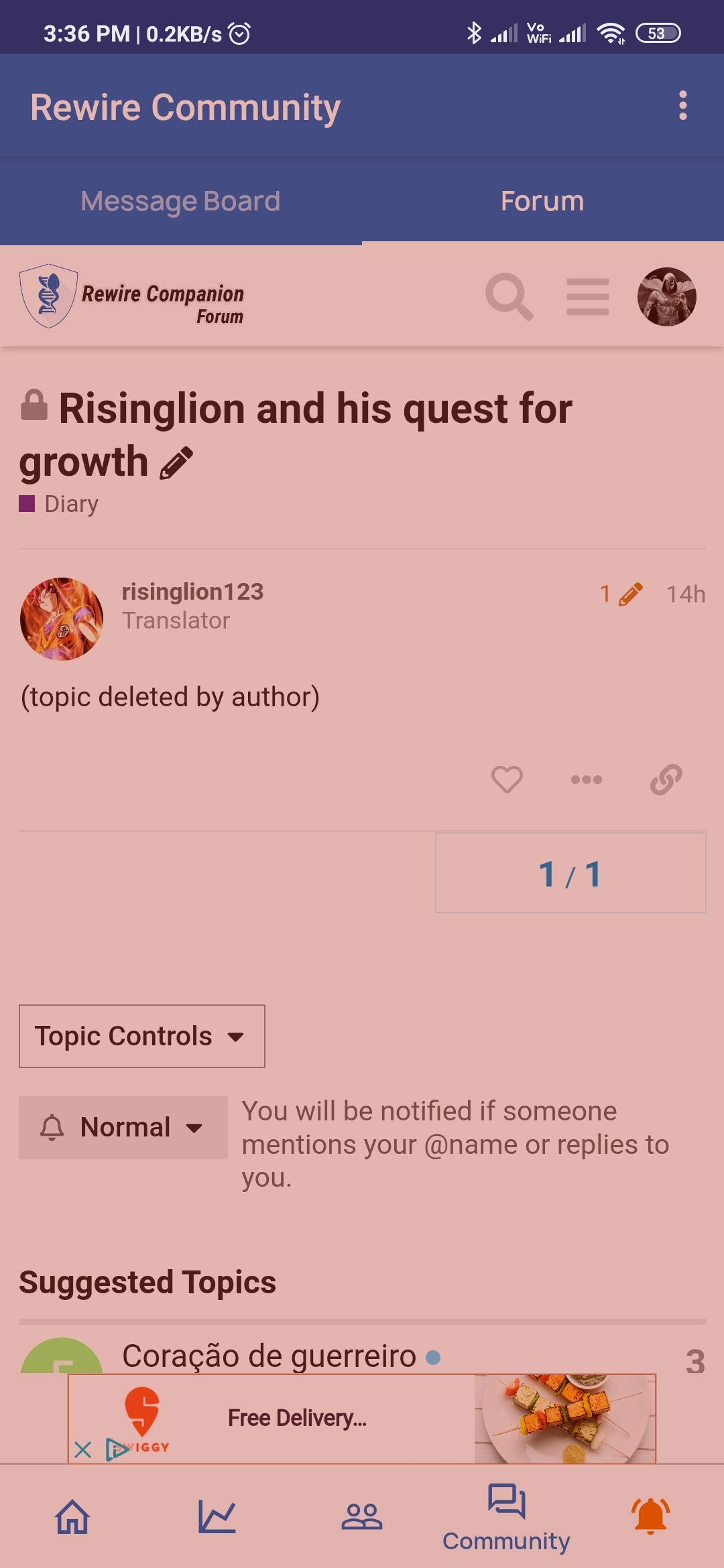Like the post by risinglion123
The image size is (724, 1568).
point(507,779)
